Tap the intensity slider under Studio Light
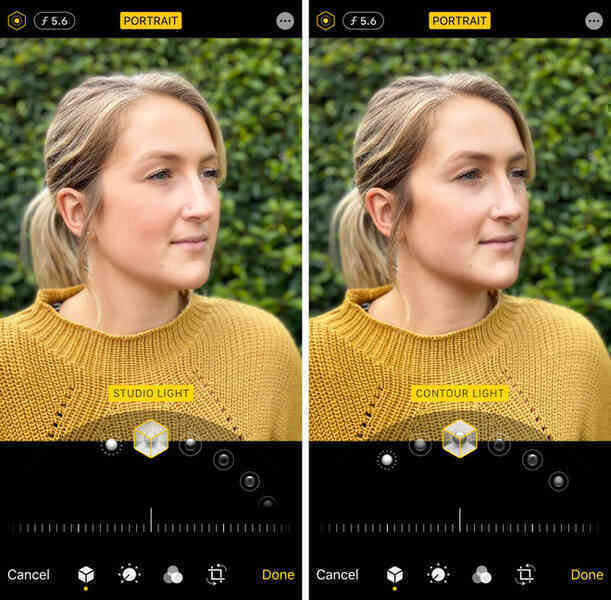The width and height of the screenshot is (611, 600). pyautogui.click(x=151, y=524)
